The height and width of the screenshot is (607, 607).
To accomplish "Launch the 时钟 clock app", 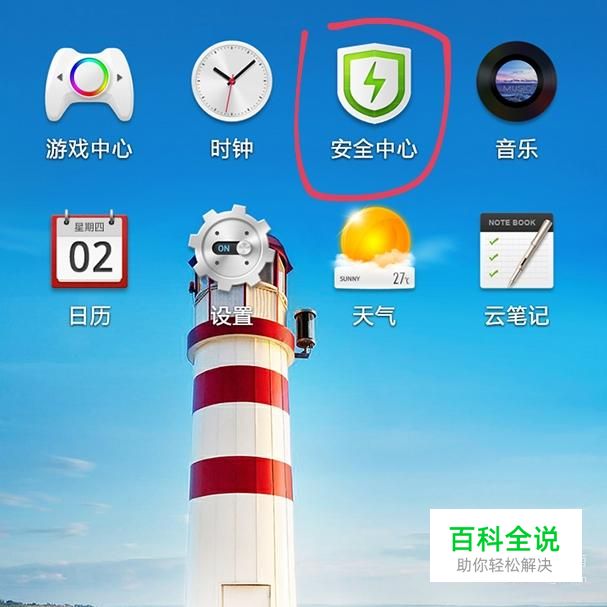I will [x=231, y=83].
